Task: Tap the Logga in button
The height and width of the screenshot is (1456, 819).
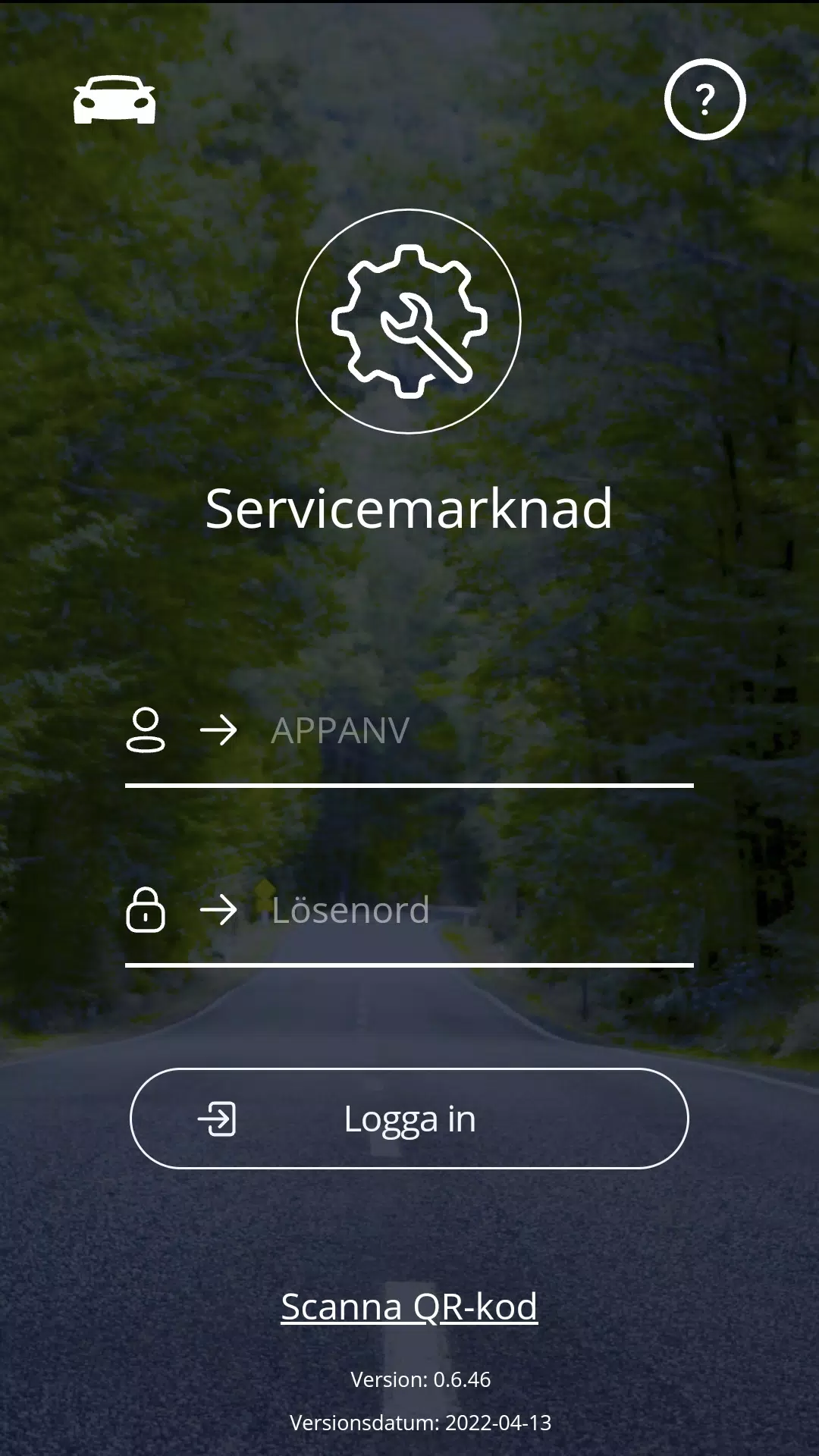Action: 409,1119
